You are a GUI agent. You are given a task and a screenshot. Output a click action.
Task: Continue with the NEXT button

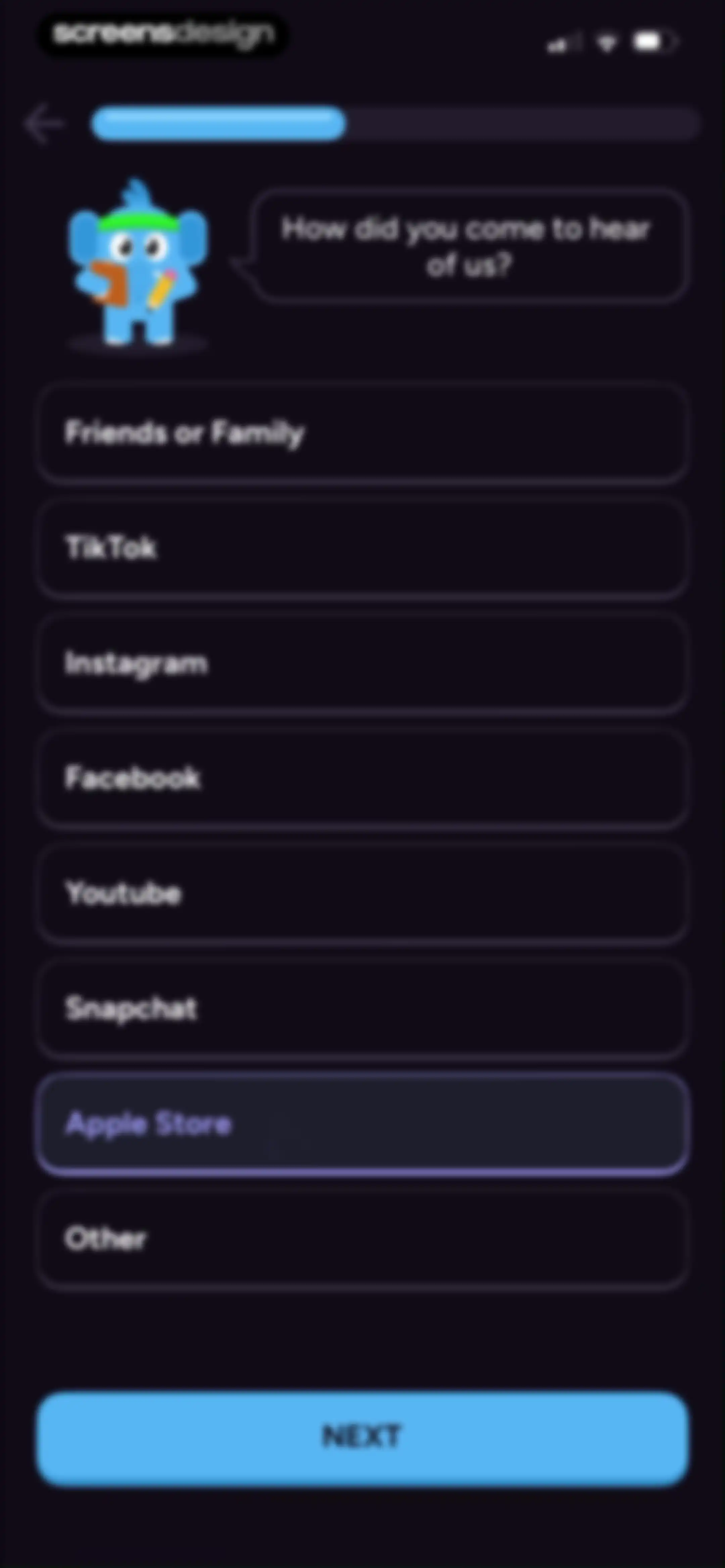362,1436
